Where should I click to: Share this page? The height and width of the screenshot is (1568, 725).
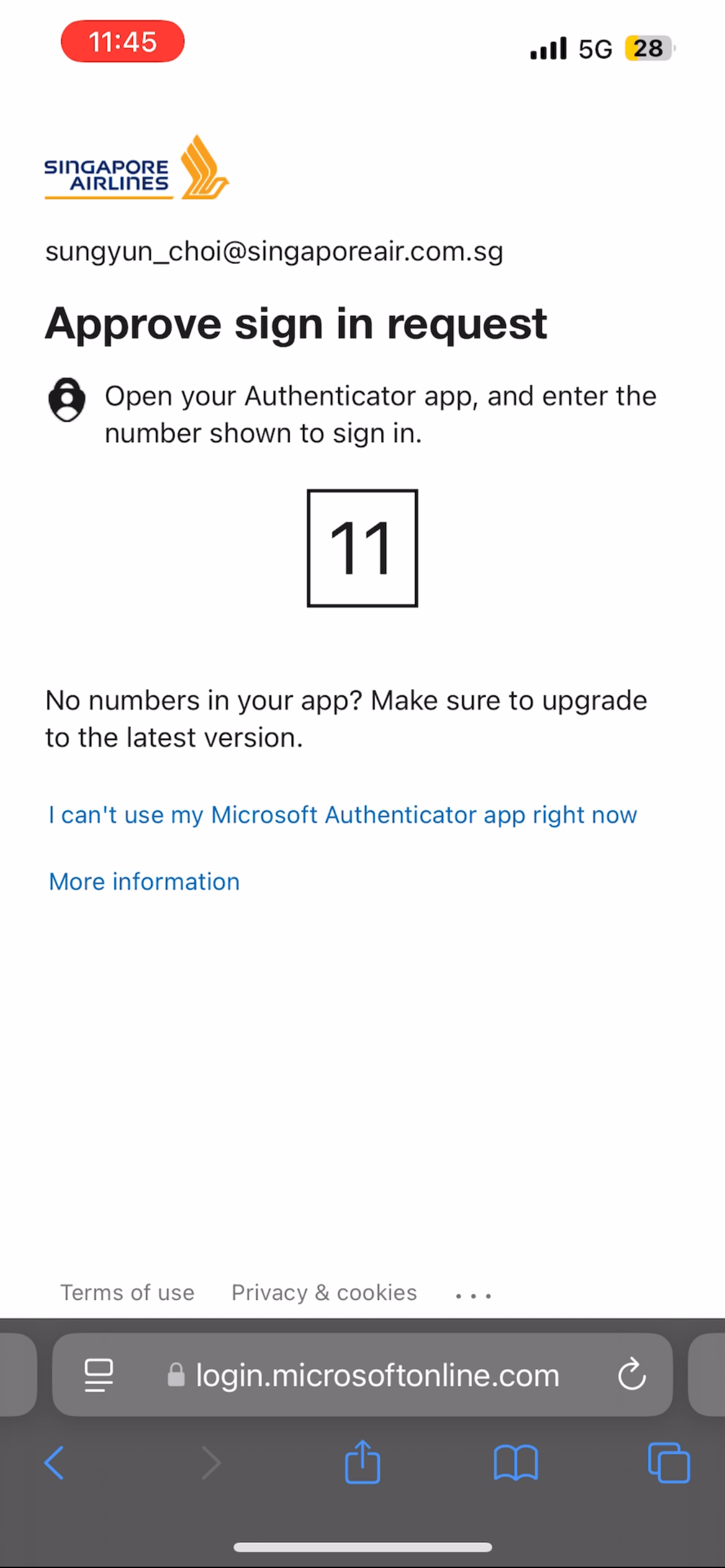click(x=362, y=1462)
